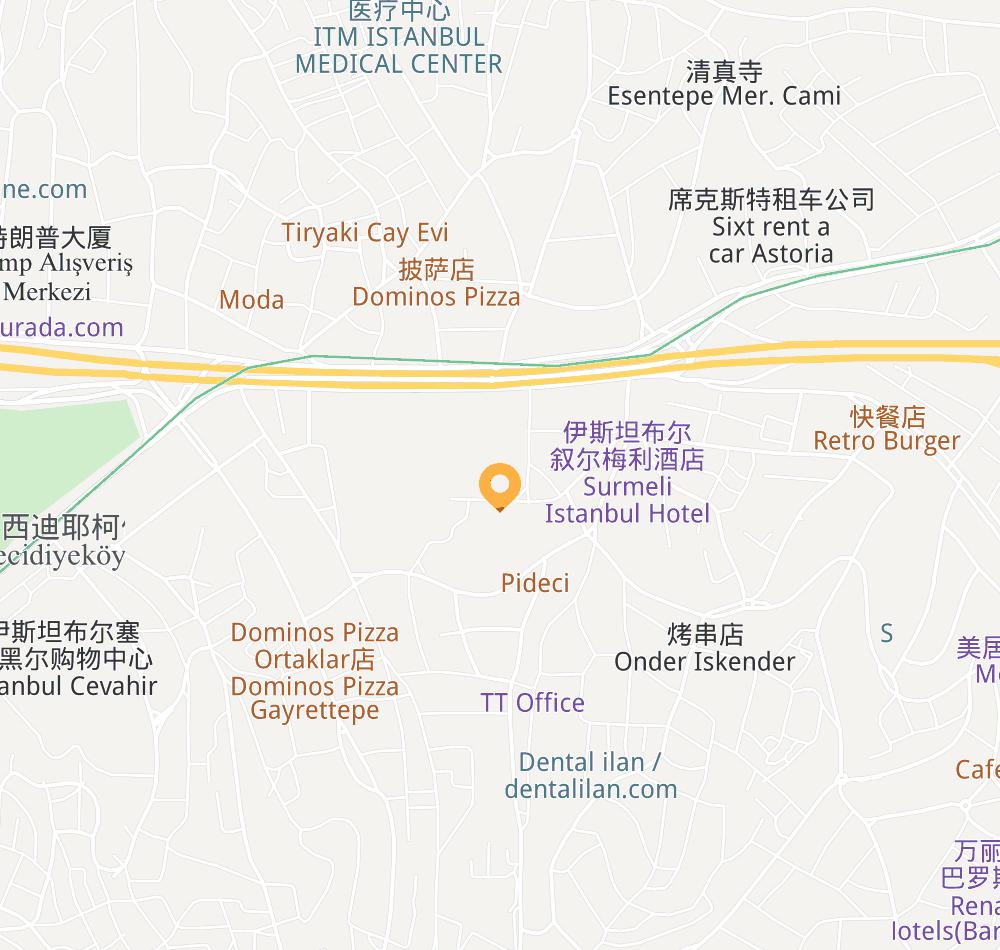Image resolution: width=1000 pixels, height=950 pixels.
Task: Select Retro Burger on the map
Action: tap(886, 441)
